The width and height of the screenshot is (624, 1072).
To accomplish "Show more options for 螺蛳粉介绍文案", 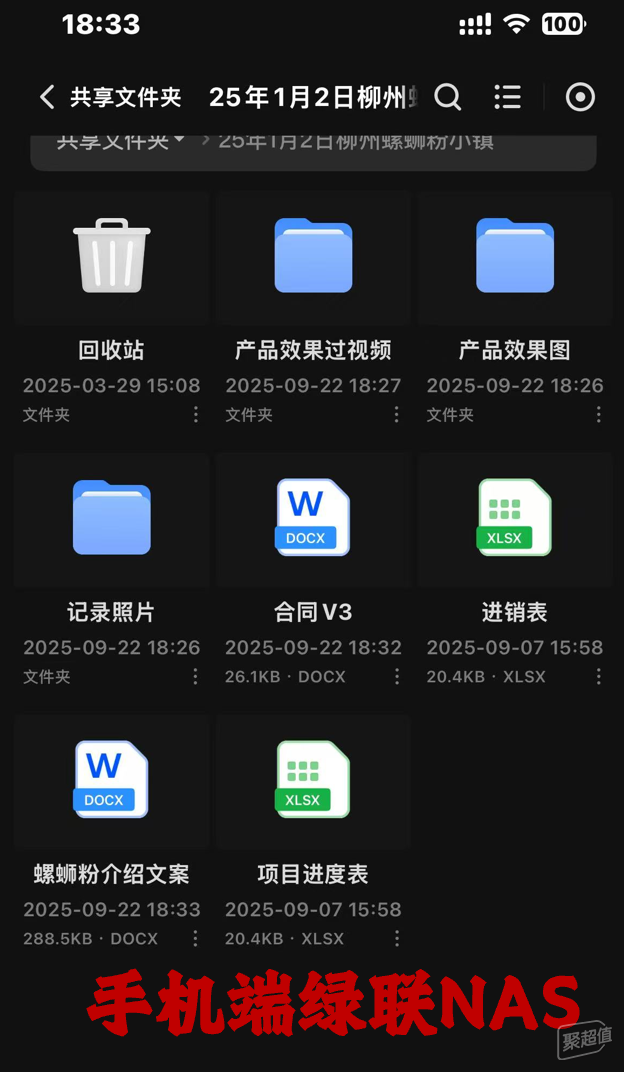I will click(196, 939).
